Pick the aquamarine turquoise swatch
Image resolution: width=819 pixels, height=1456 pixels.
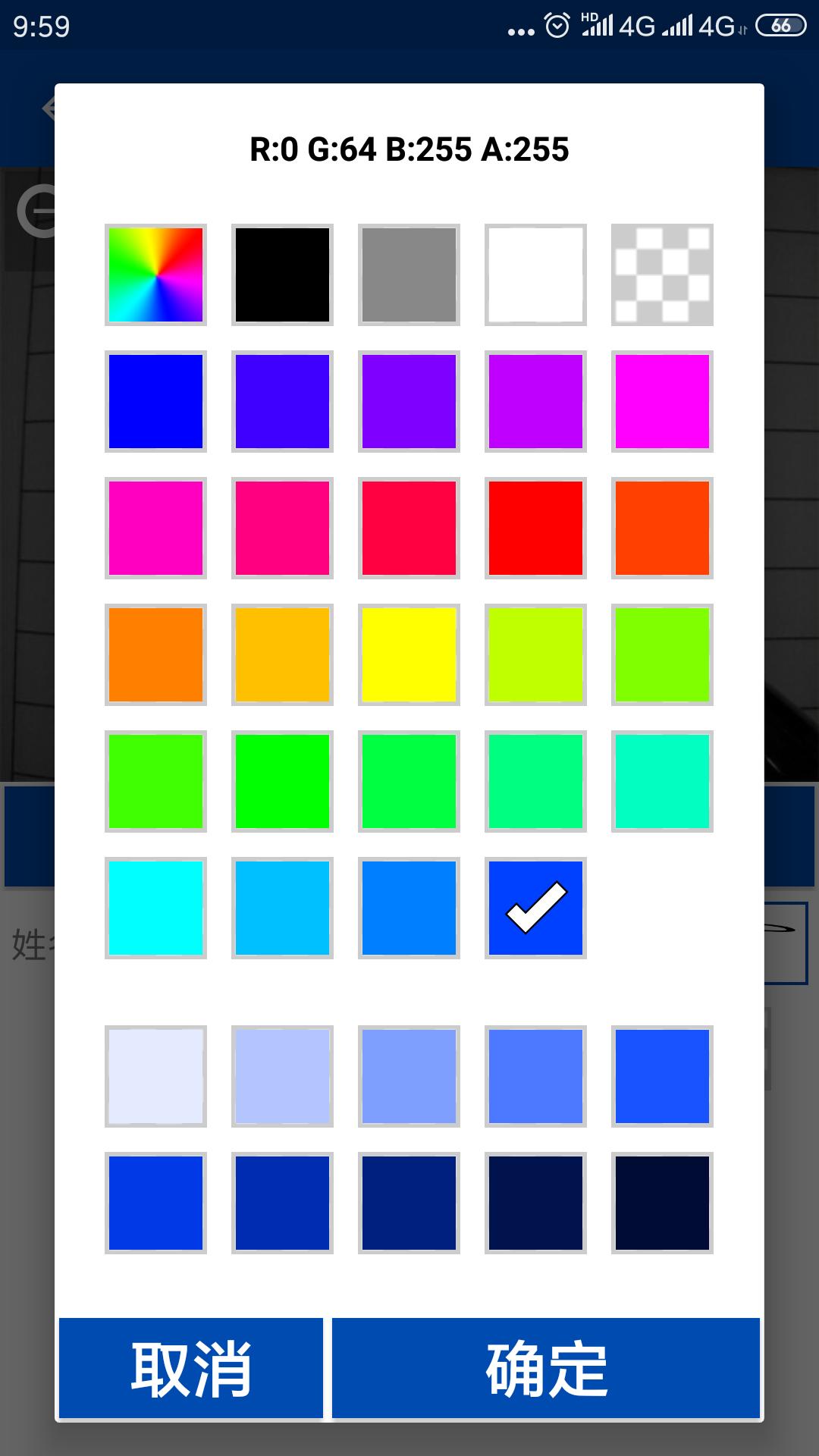pyautogui.click(x=662, y=781)
